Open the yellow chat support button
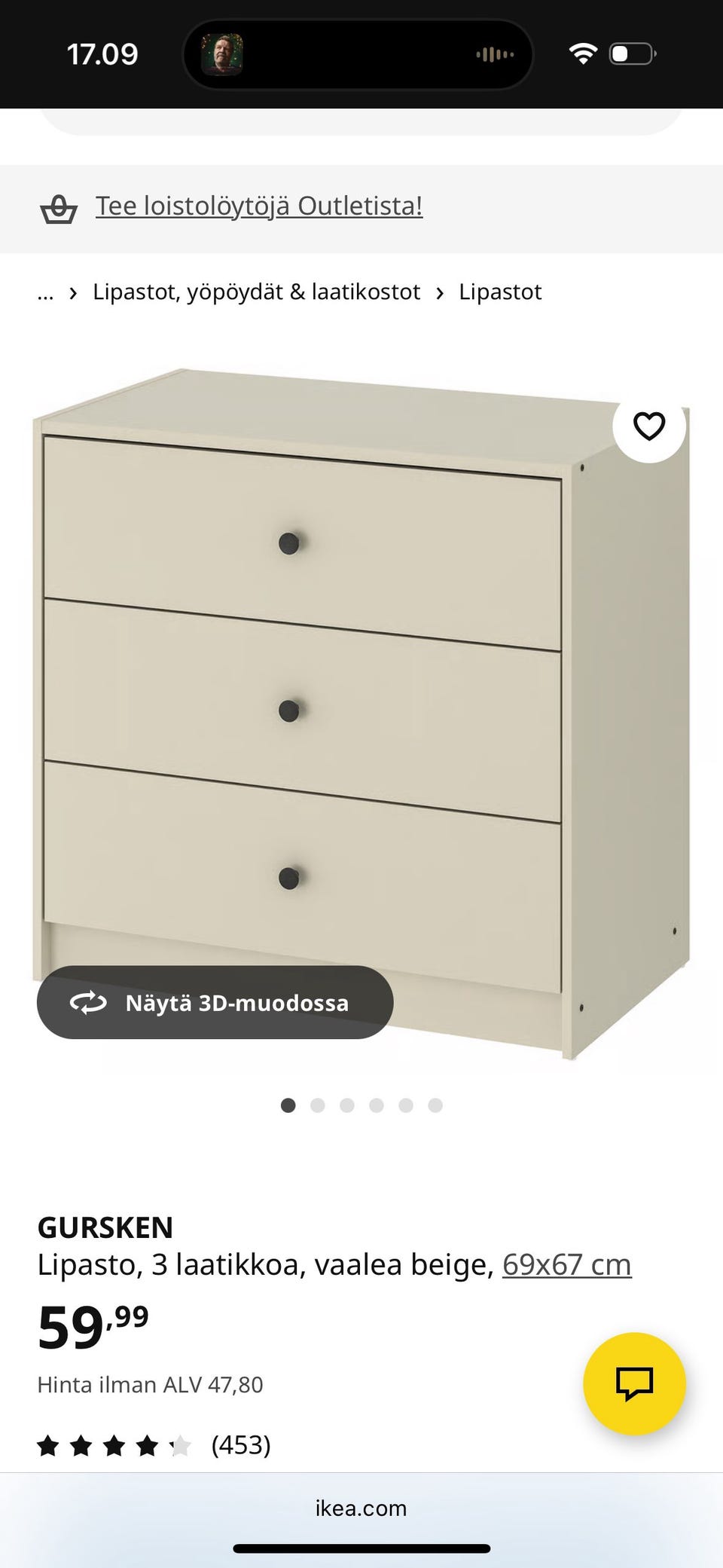 (634, 1383)
